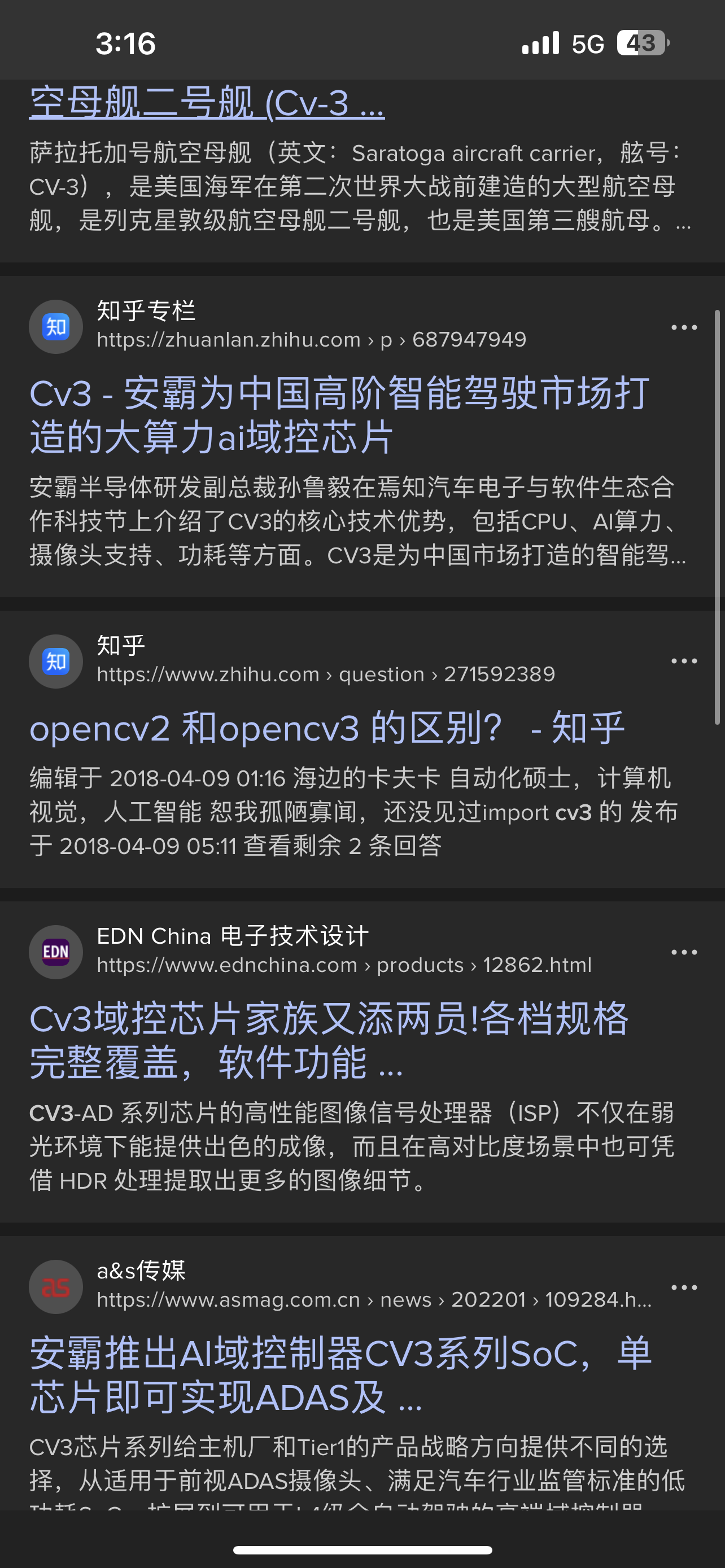Tap the www.ednchina.com URL breadcrumb

(x=344, y=965)
